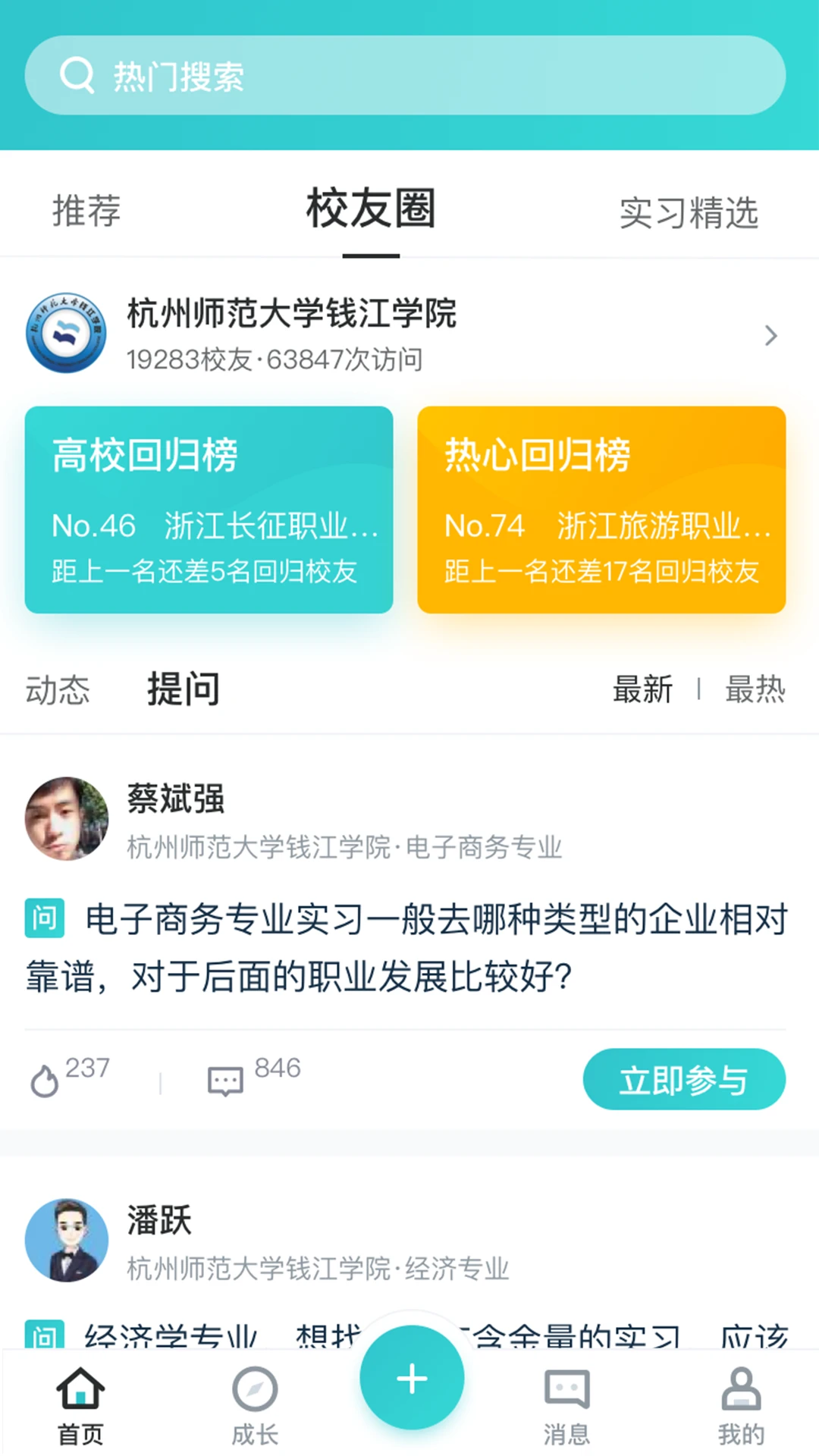Image resolution: width=819 pixels, height=1456 pixels.
Task: Tap 立即参与 on 蔡斌强's question
Action: pos(683,1080)
